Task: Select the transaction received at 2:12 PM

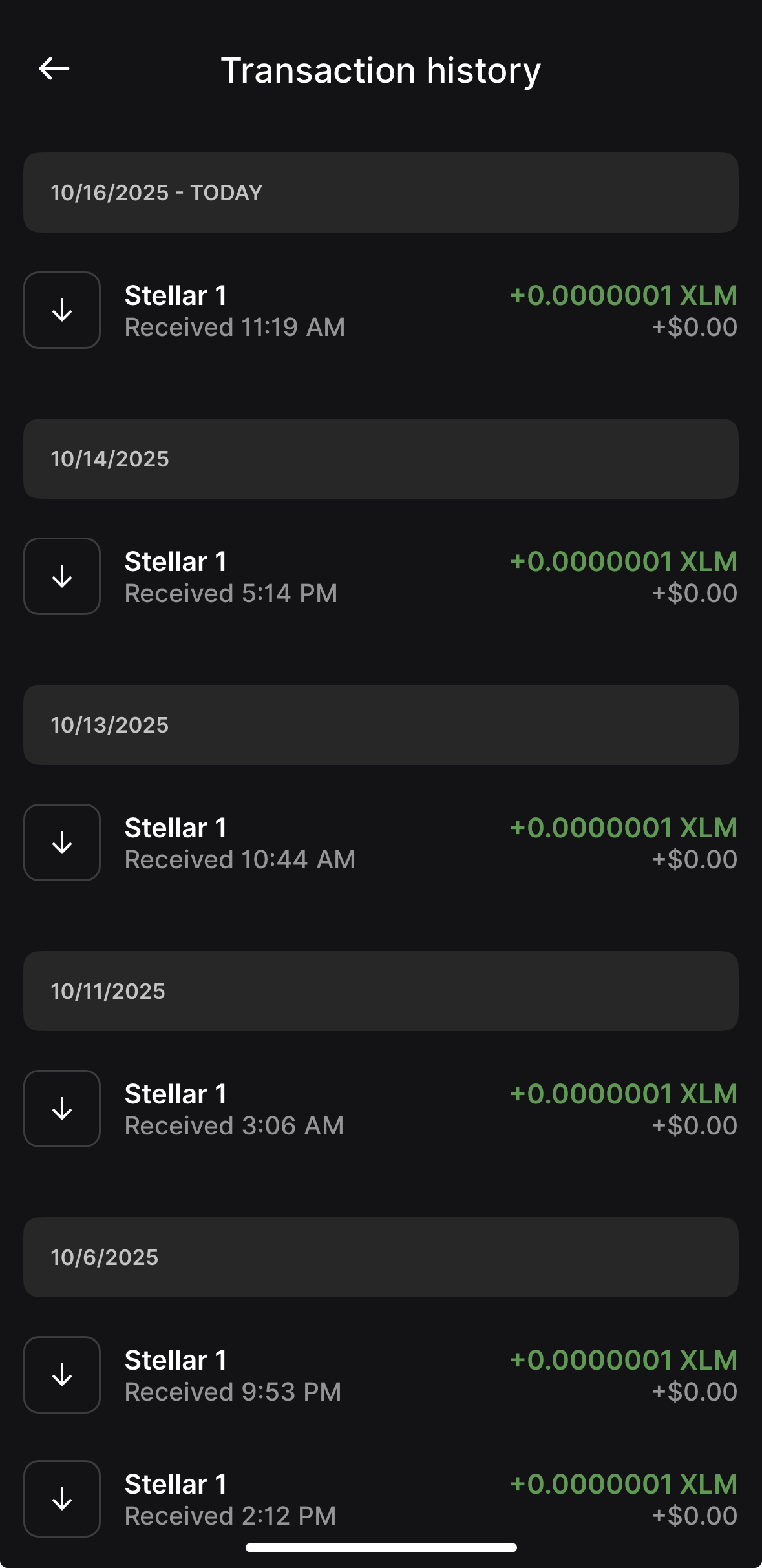Action: [x=380, y=1499]
